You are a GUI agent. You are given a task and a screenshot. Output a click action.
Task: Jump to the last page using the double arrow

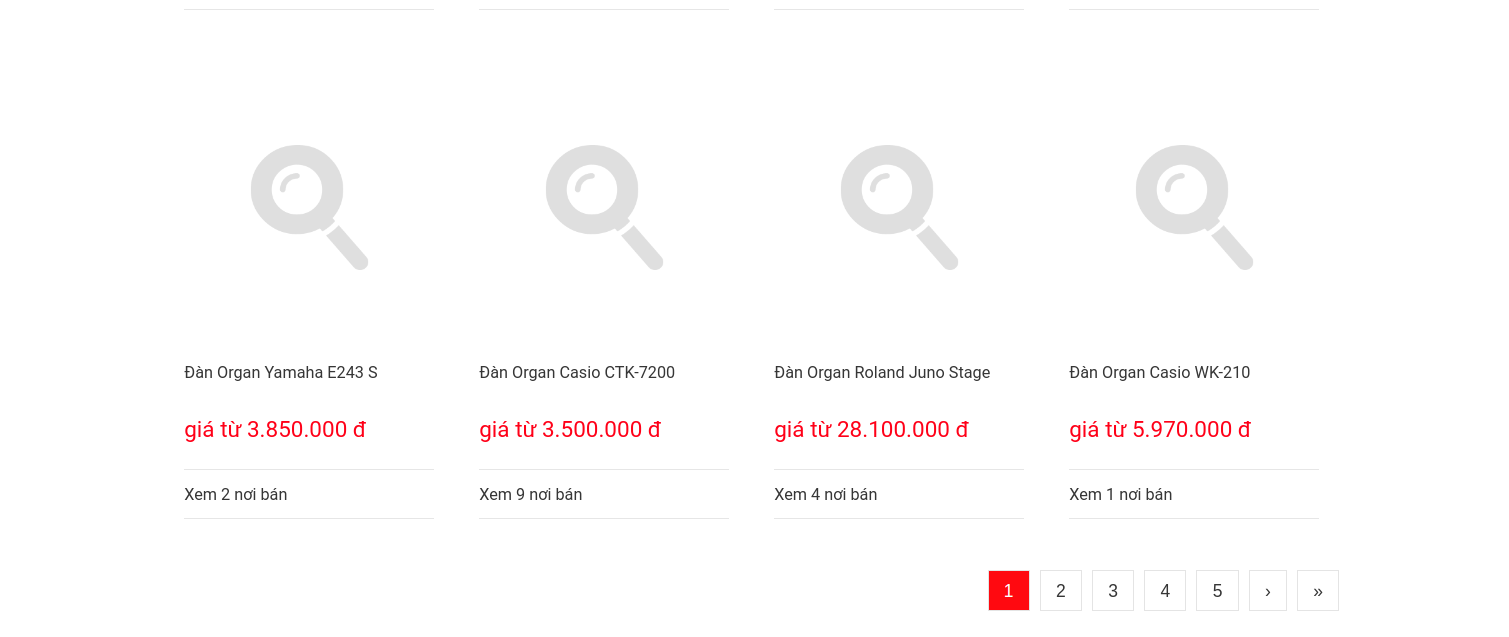[1318, 591]
